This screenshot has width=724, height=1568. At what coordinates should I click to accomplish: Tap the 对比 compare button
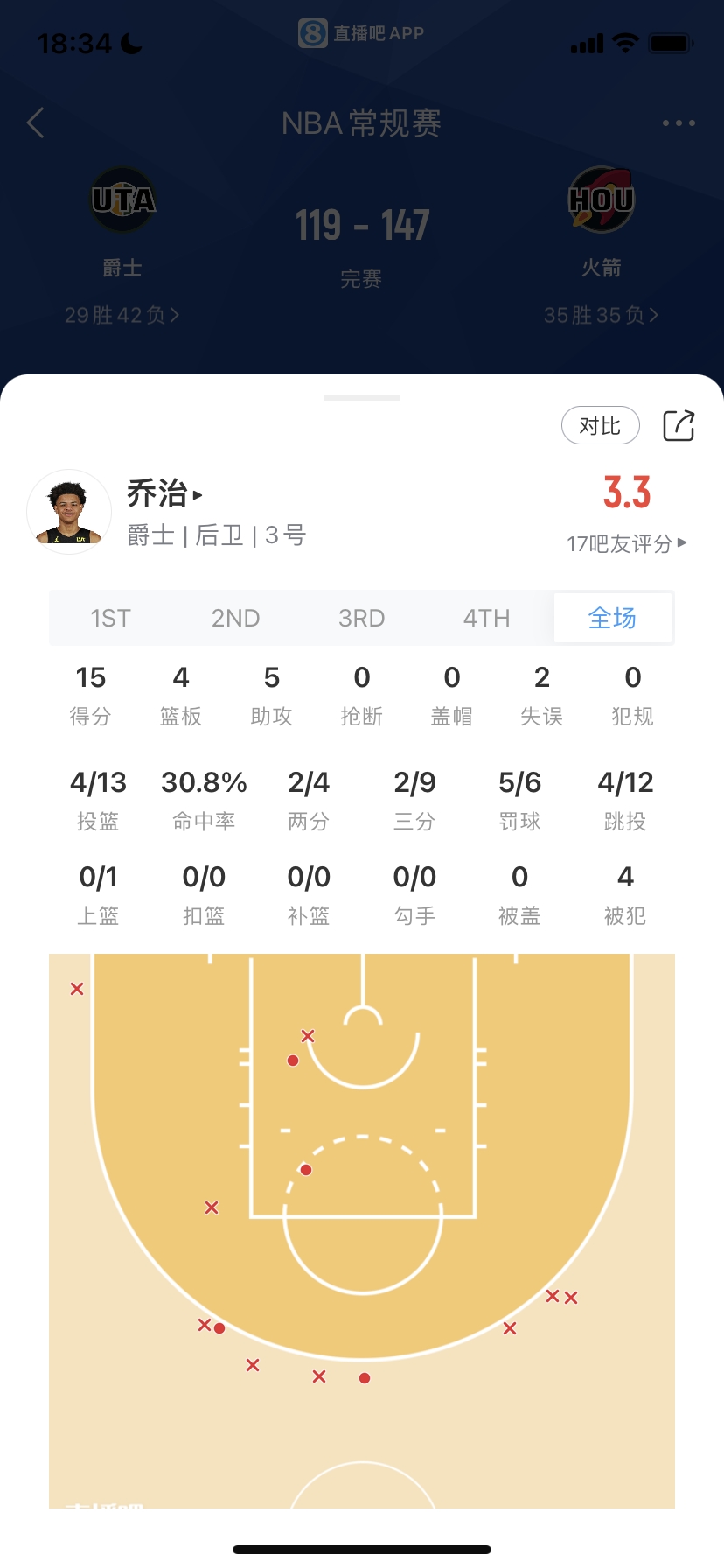(600, 426)
